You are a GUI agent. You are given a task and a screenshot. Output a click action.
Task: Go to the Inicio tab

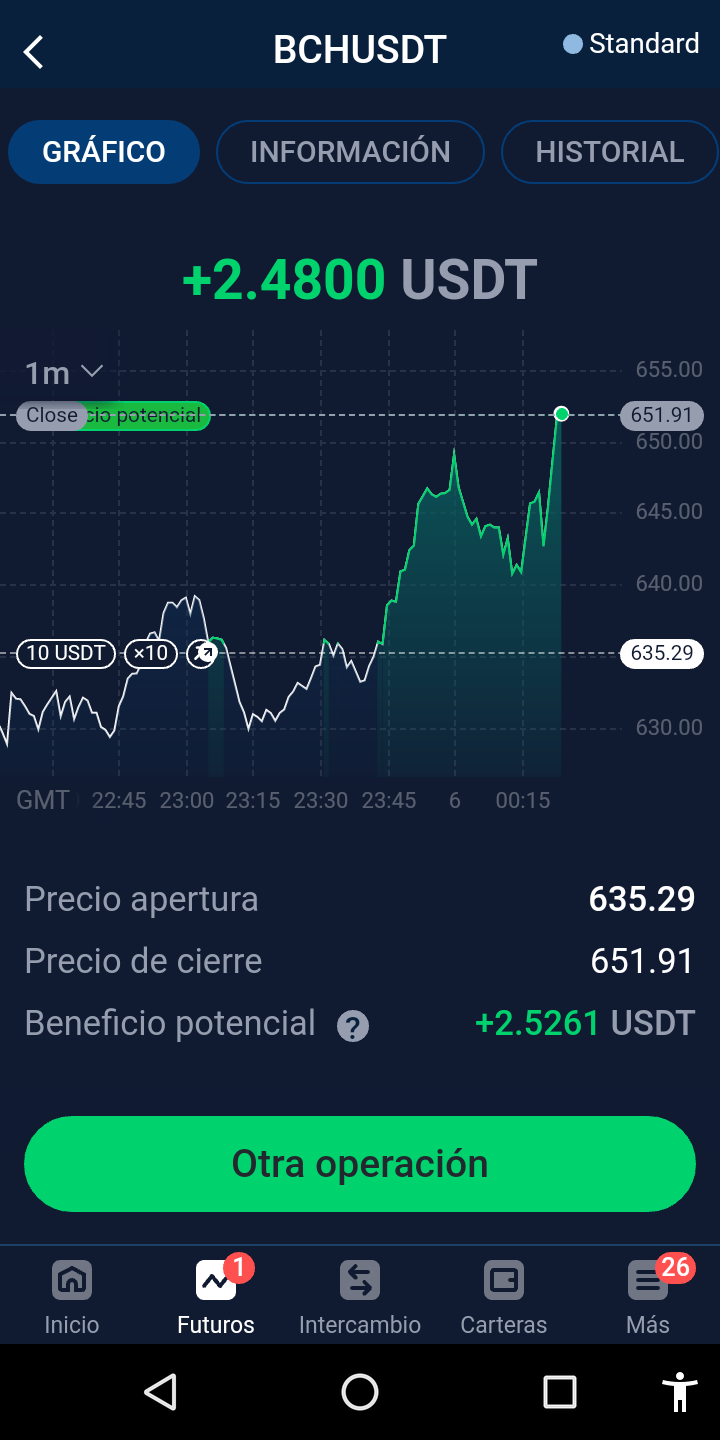pyautogui.click(x=72, y=1297)
